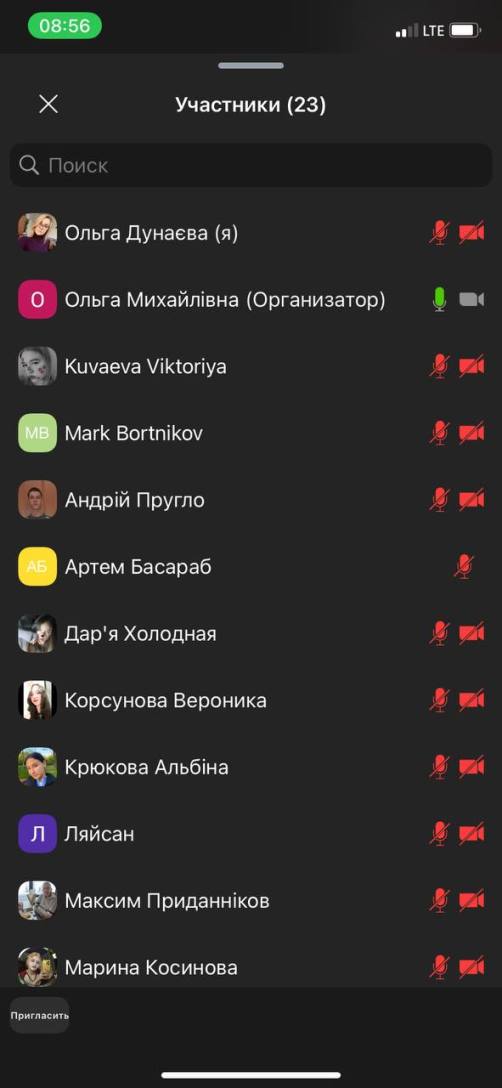The height and width of the screenshot is (1088, 502).
Task: Open Ольга Дунаєва (я) participant row
Action: click(x=251, y=233)
